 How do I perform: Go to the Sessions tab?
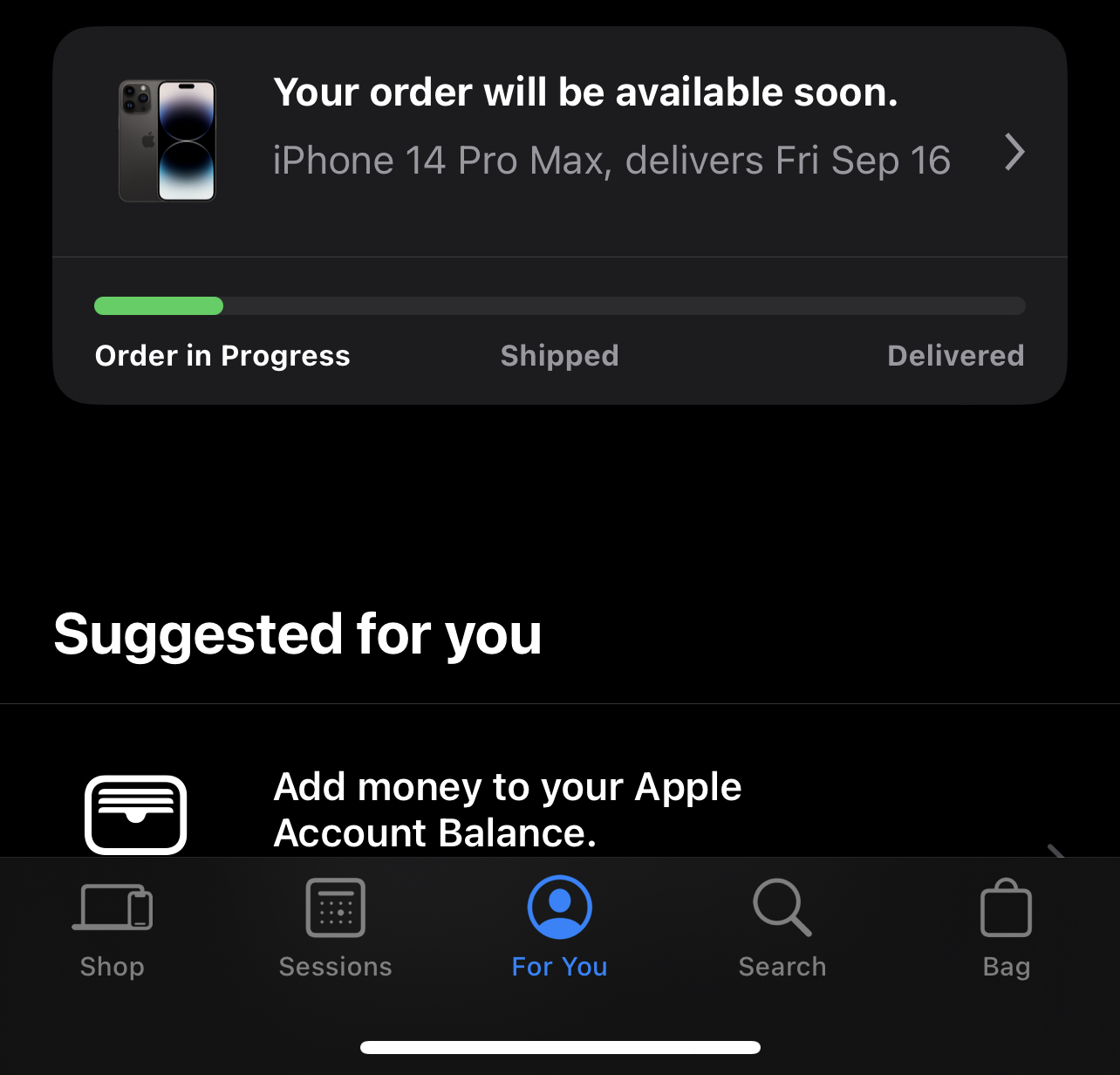335,930
